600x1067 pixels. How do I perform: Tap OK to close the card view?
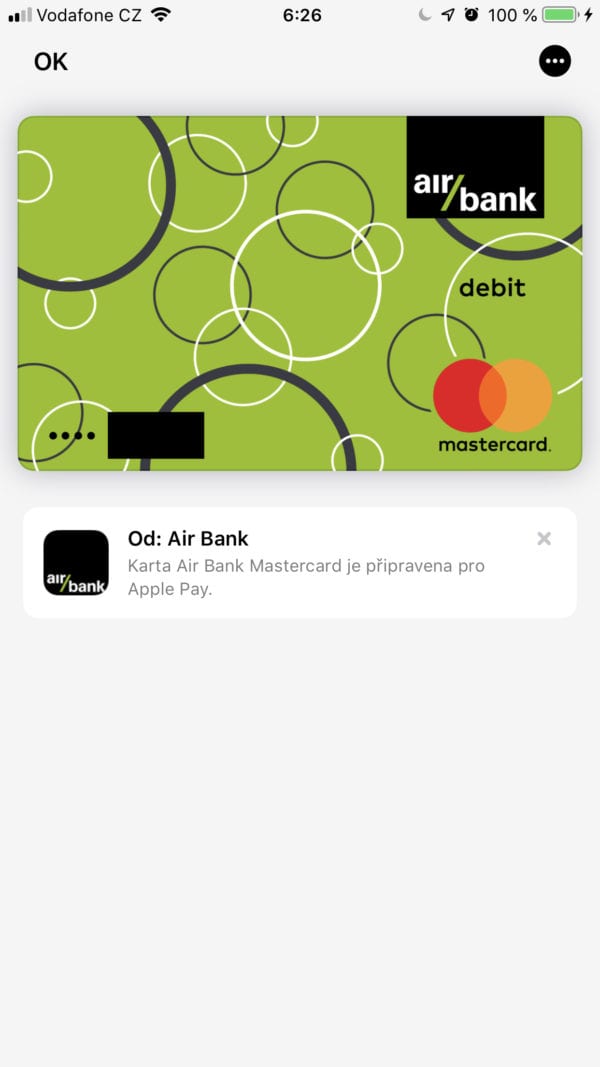point(51,62)
